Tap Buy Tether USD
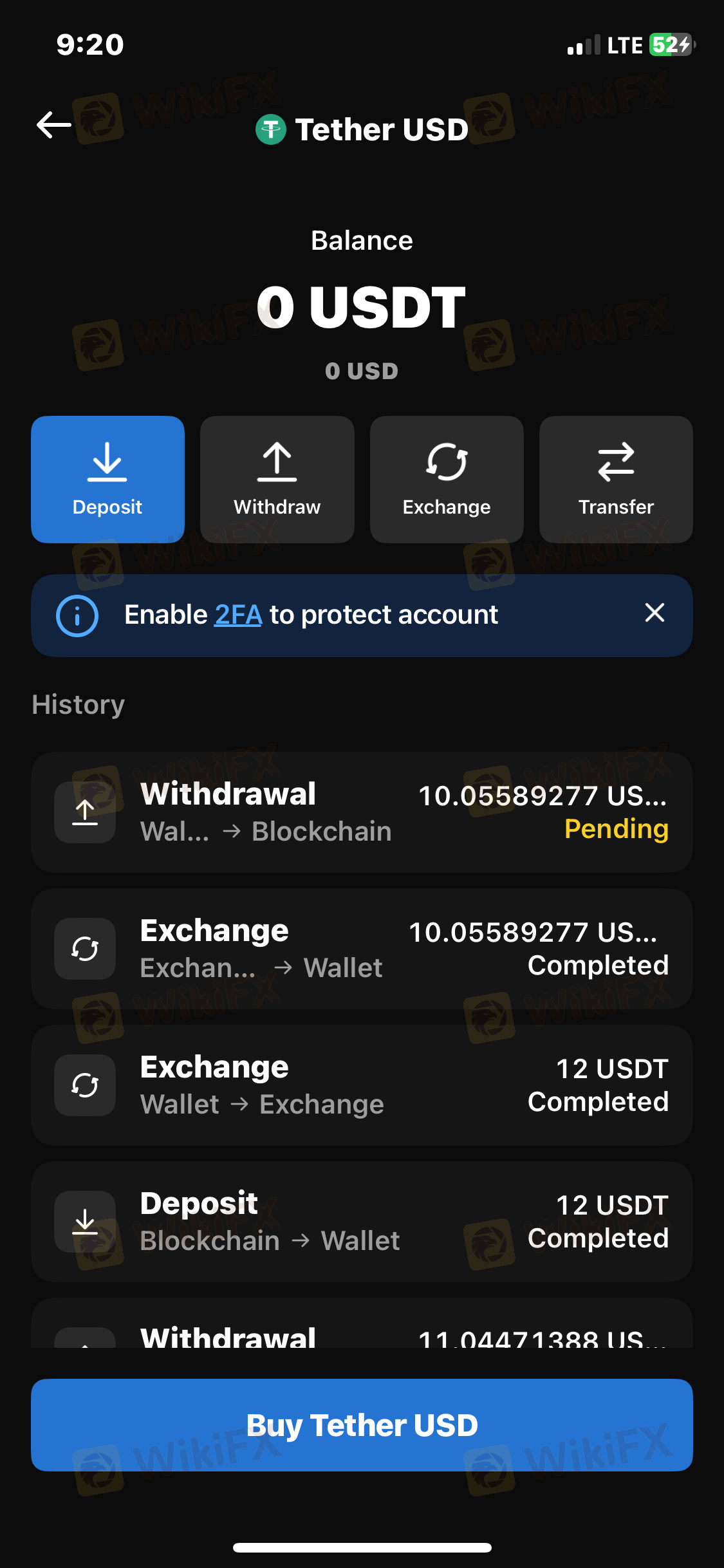Viewport: 724px width, 1568px height. pyautogui.click(x=362, y=1425)
